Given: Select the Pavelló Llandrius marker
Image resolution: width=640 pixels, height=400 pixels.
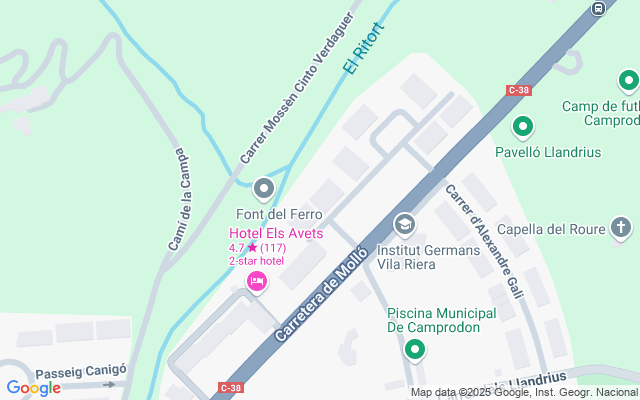Looking at the screenshot, I should [522, 127].
